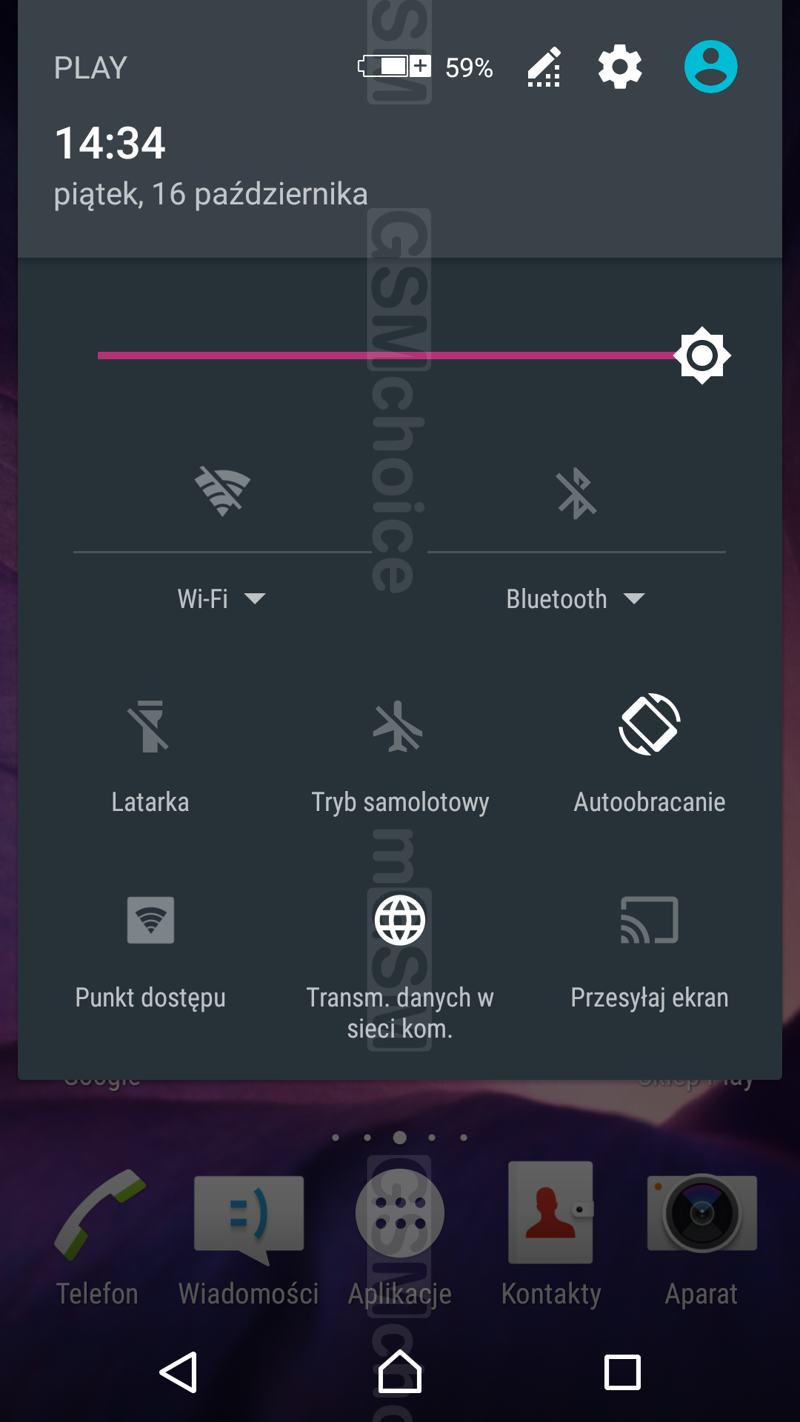Toggle Transm. danych w sieci kom.
Screen dimensions: 800x1422
click(x=399, y=920)
